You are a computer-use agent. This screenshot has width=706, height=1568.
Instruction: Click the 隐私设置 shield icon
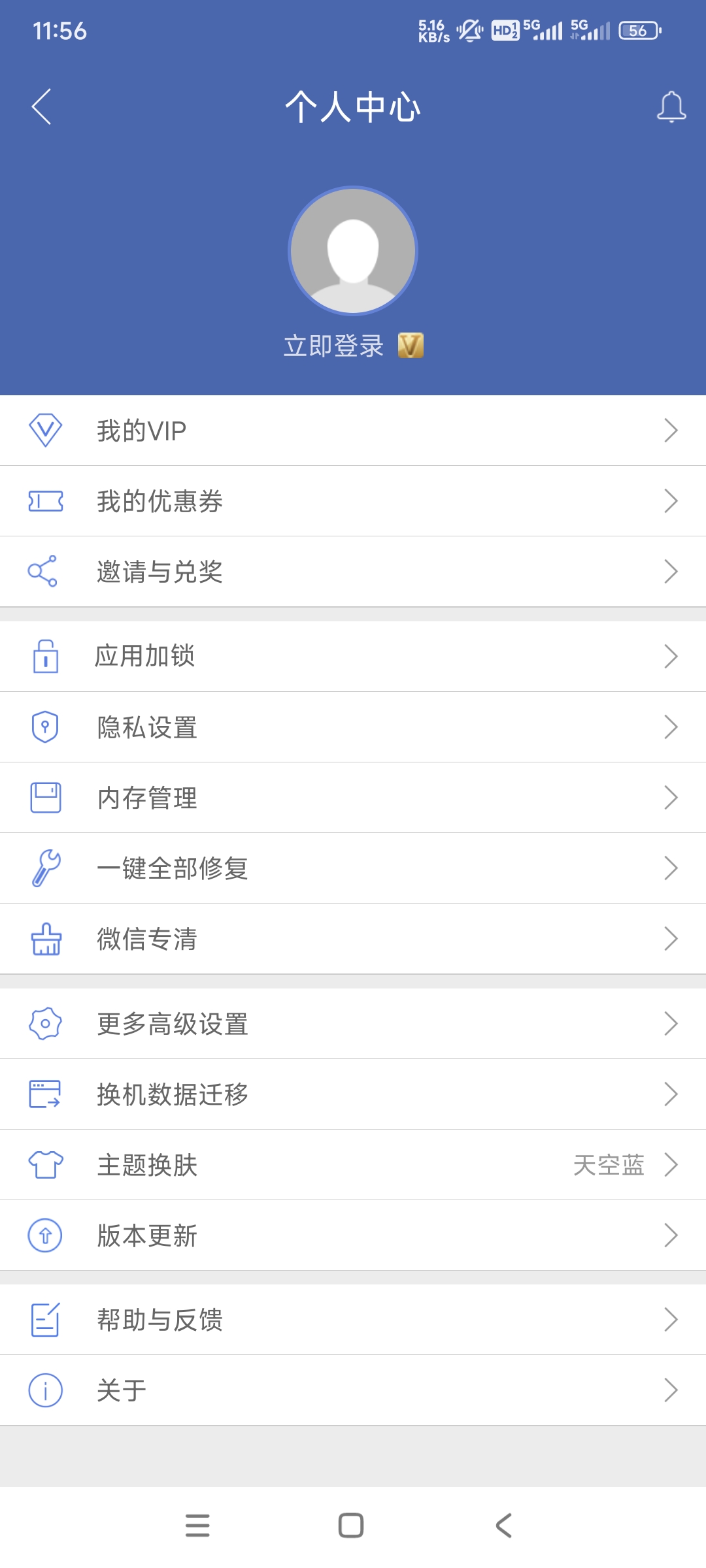click(x=44, y=727)
